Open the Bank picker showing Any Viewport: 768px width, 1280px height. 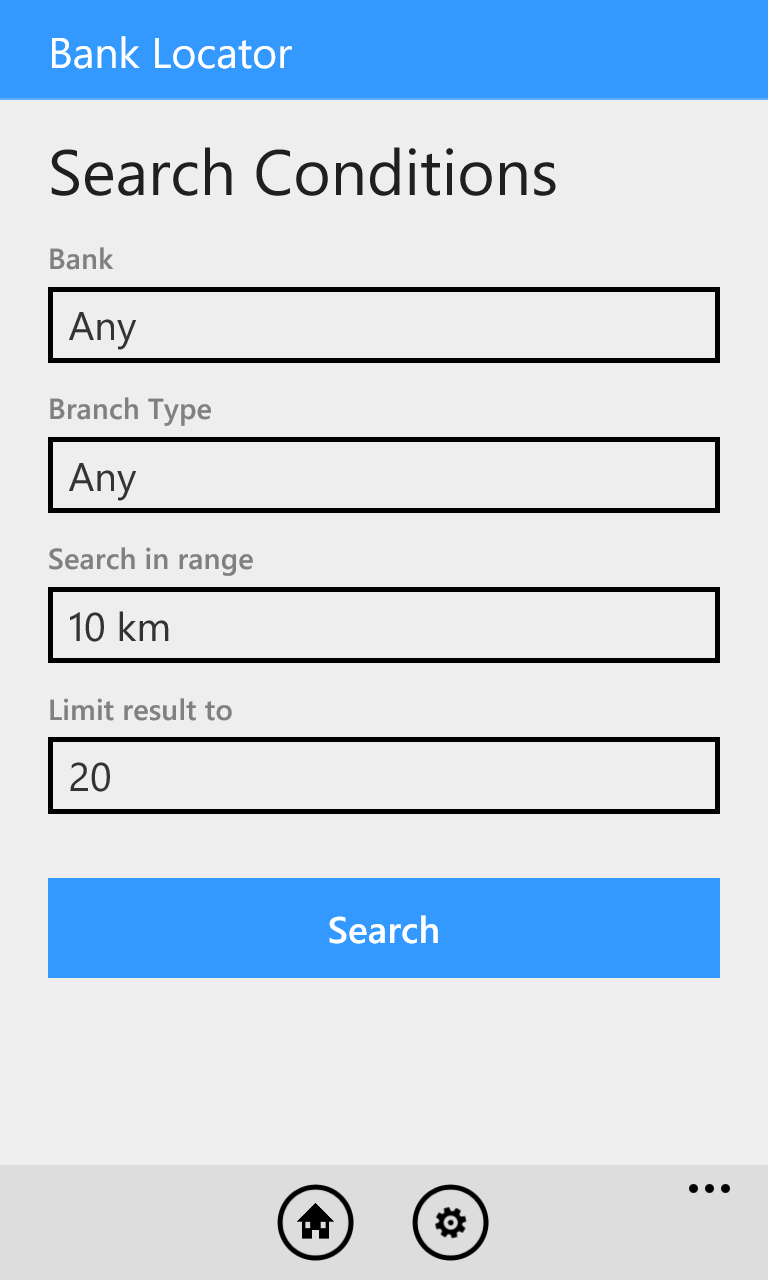click(x=384, y=326)
